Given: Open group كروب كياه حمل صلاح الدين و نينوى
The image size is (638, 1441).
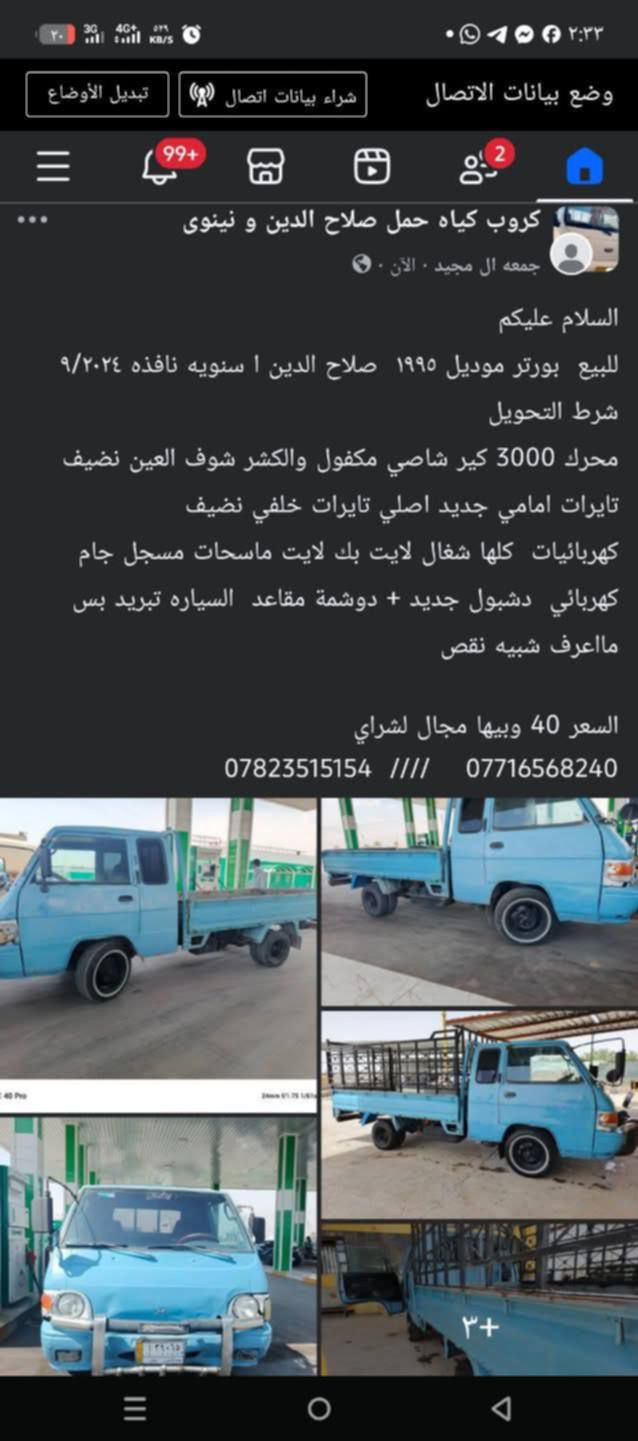Looking at the screenshot, I should (362, 221).
